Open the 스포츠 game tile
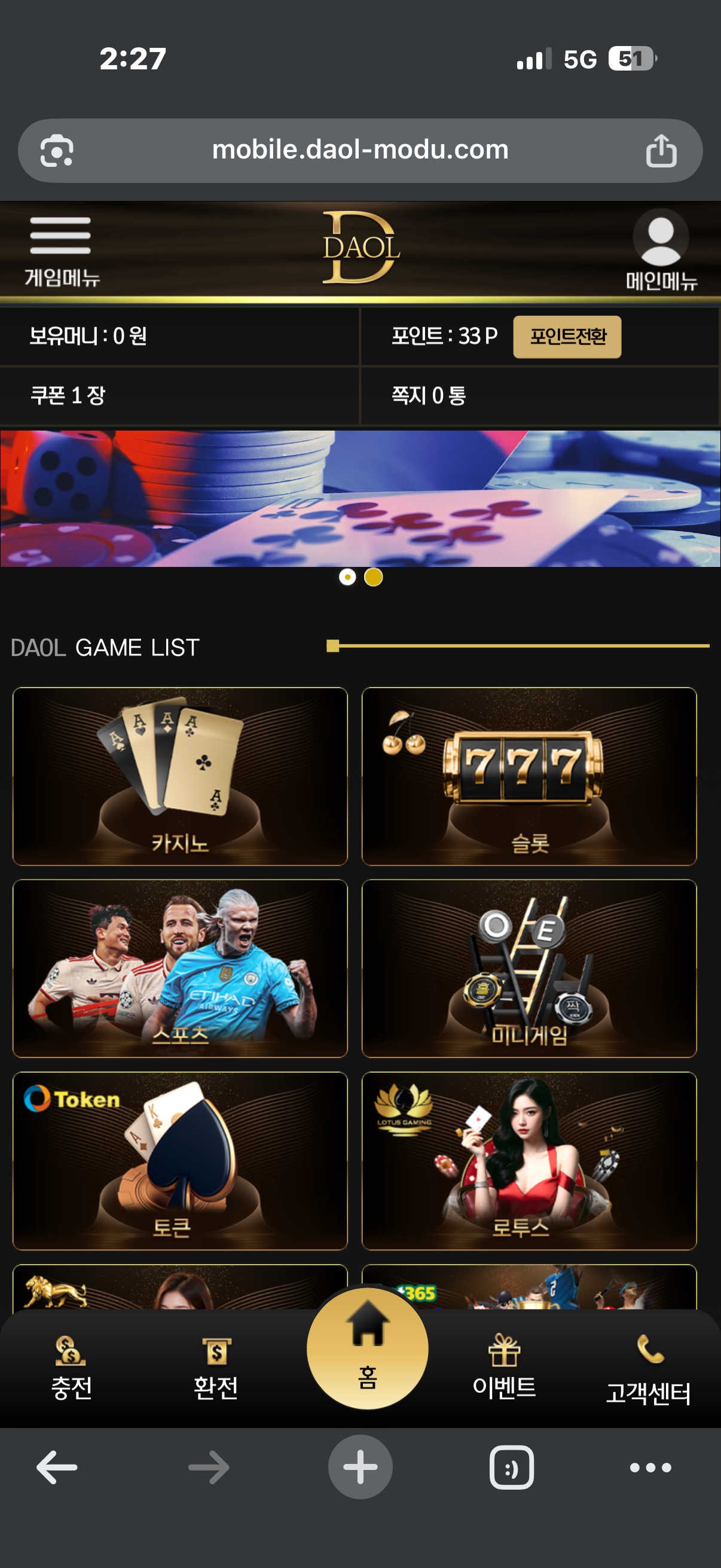The image size is (721, 1568). click(x=180, y=968)
